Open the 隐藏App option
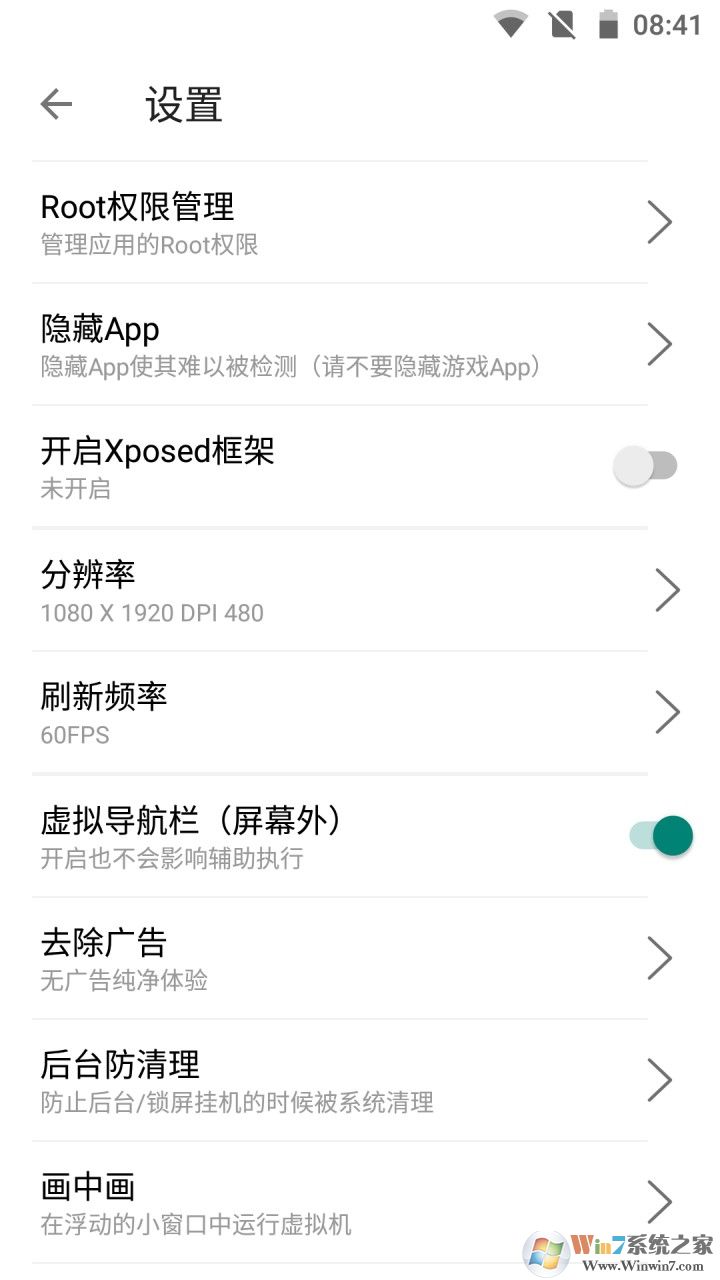 tap(340, 344)
